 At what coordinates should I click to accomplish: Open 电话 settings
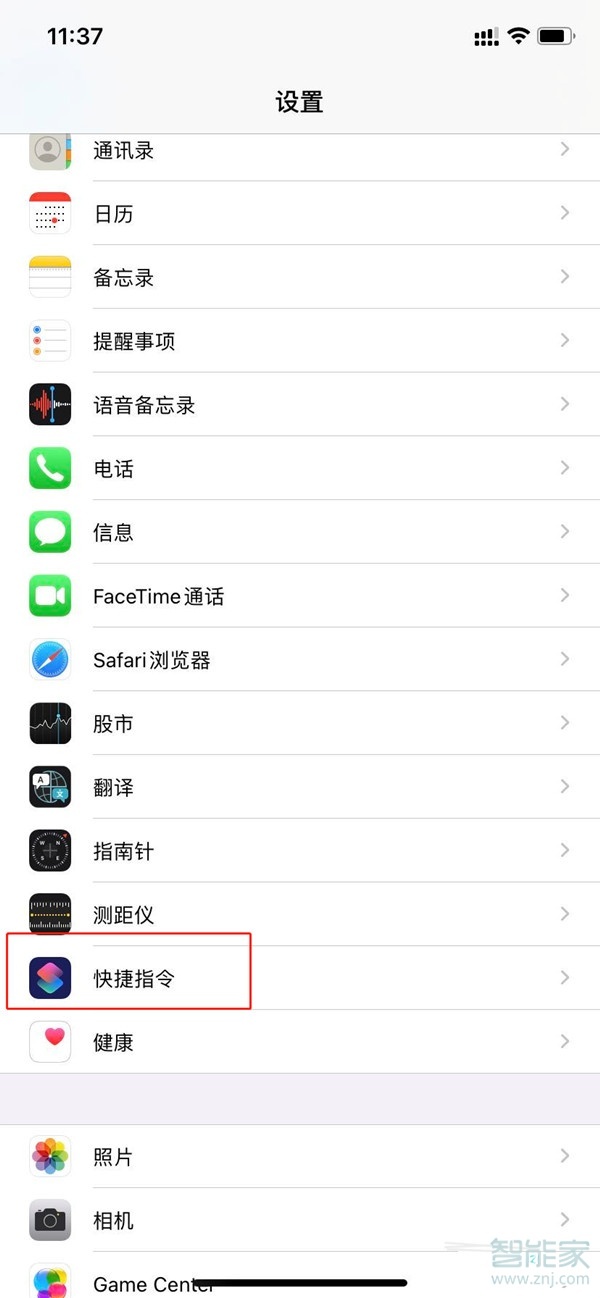[x=300, y=468]
